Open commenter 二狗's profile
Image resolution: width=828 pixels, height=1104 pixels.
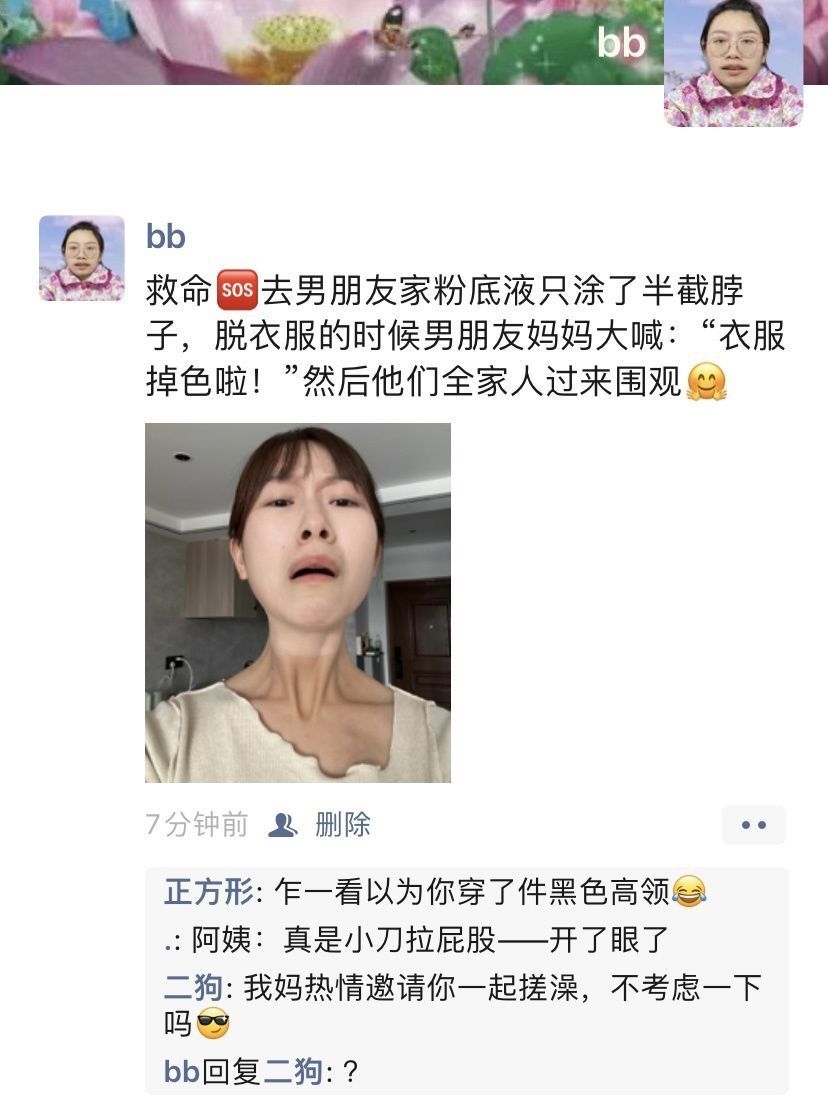pos(193,988)
